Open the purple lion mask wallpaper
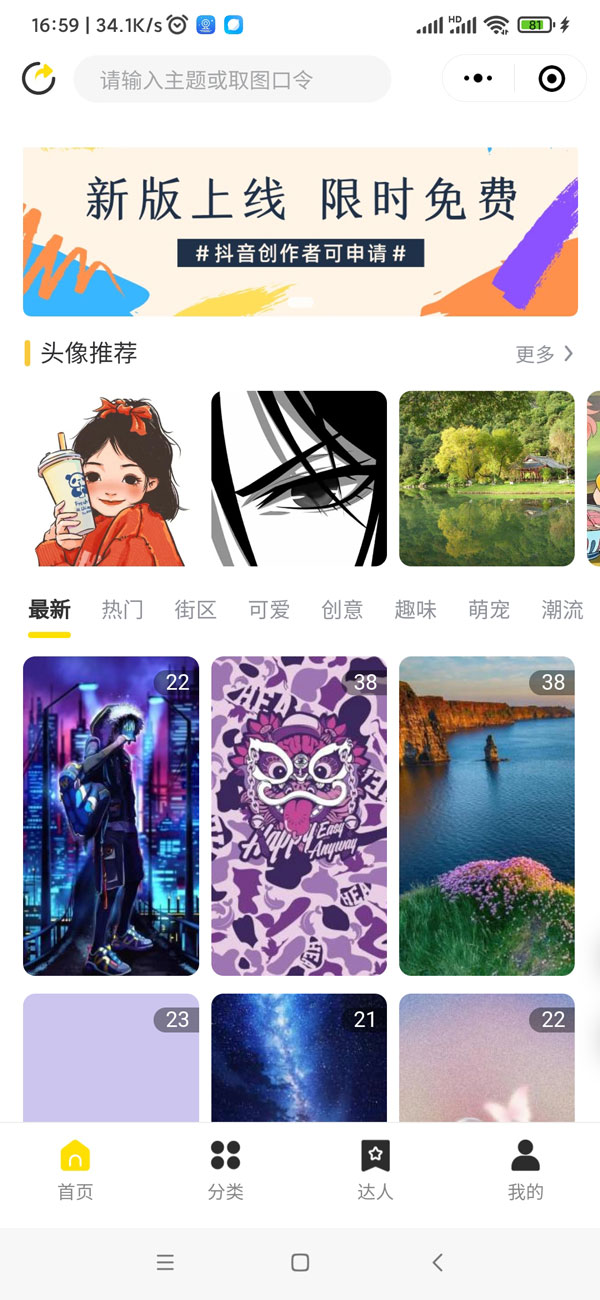600x1300 pixels. [299, 815]
